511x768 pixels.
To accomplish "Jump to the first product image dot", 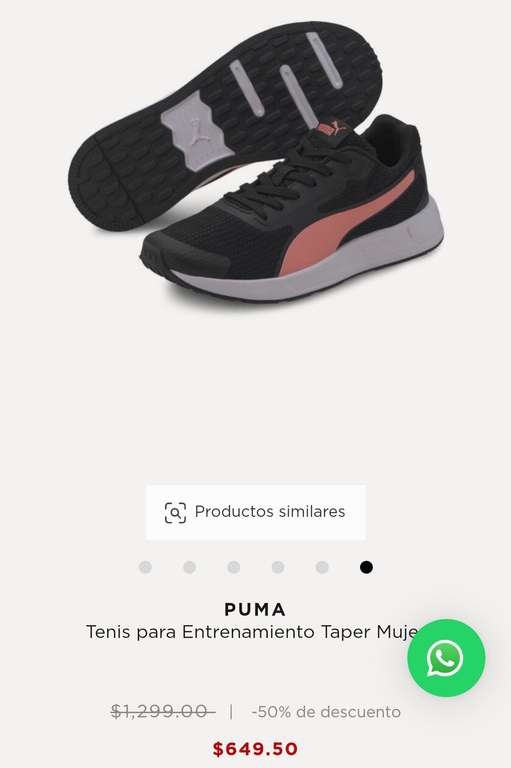I will pos(146,567).
